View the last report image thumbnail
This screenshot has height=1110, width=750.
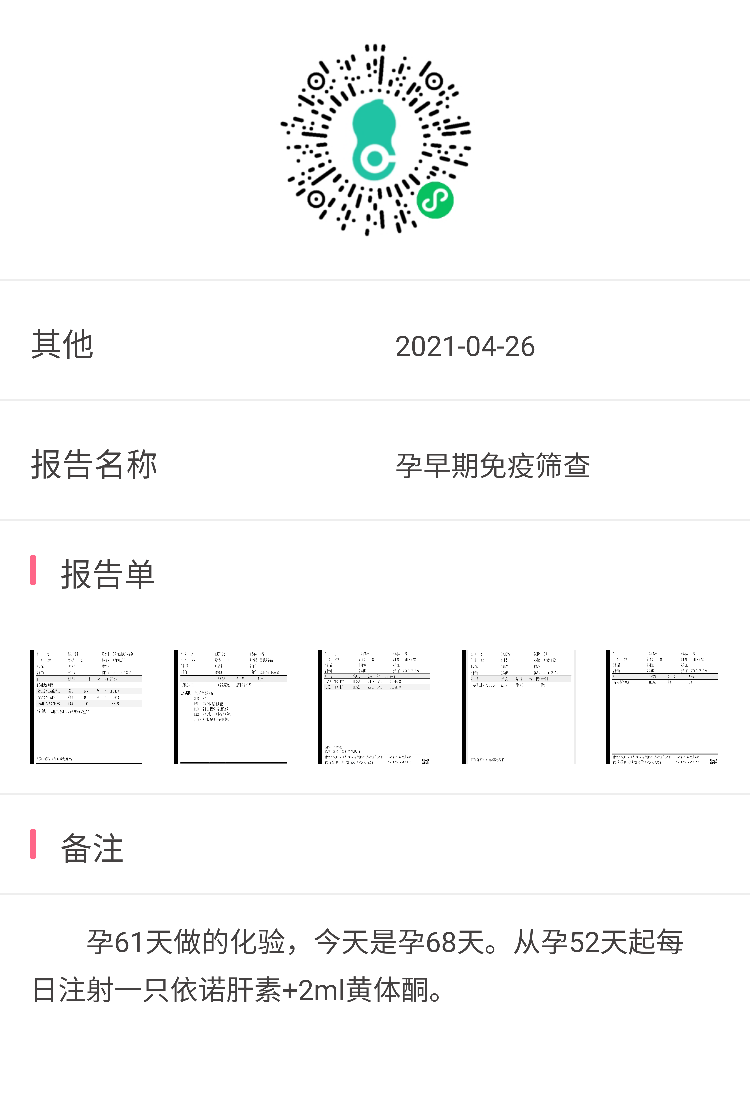pyautogui.click(x=662, y=705)
